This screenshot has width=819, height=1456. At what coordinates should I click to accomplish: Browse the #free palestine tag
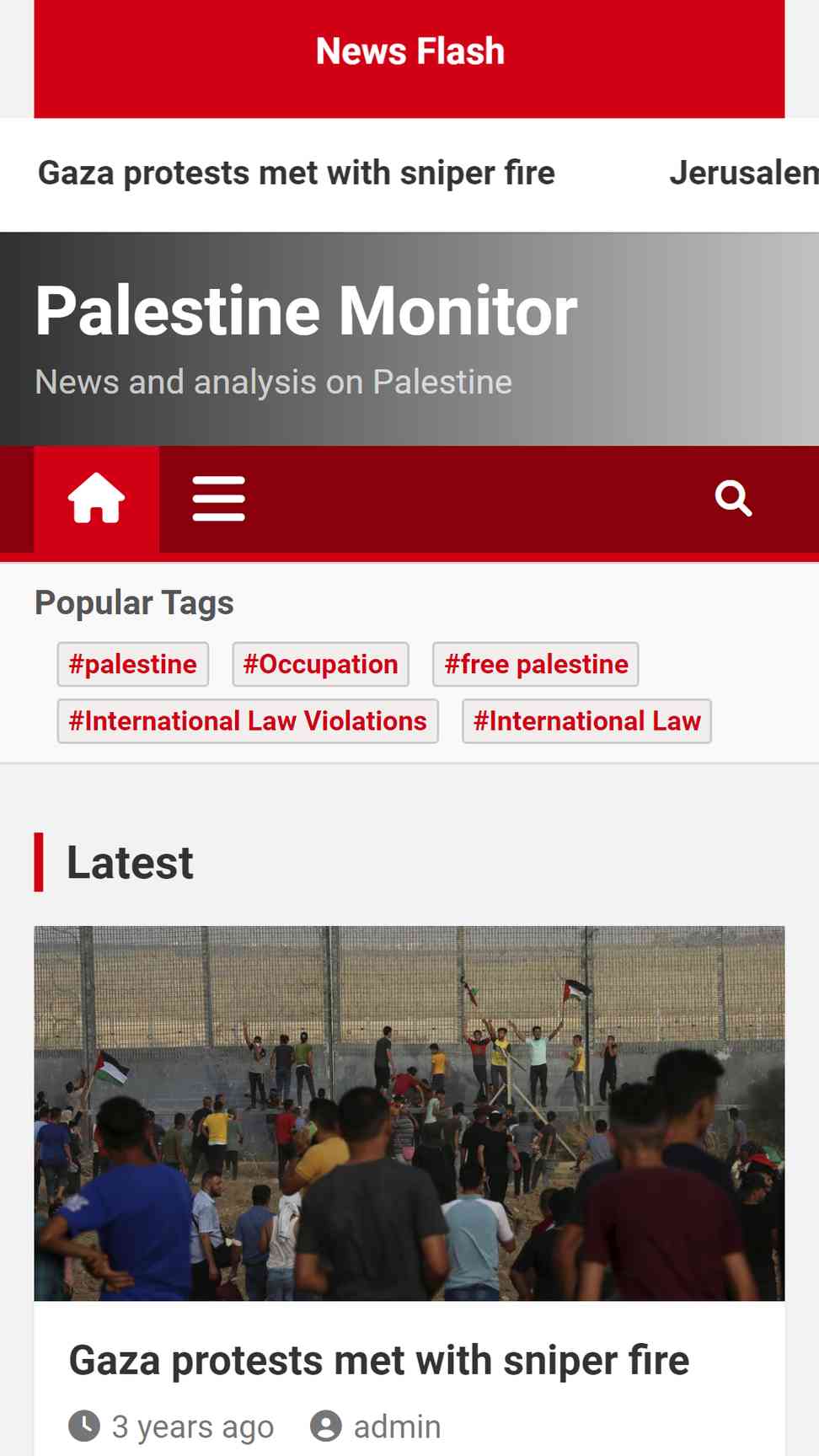536,664
